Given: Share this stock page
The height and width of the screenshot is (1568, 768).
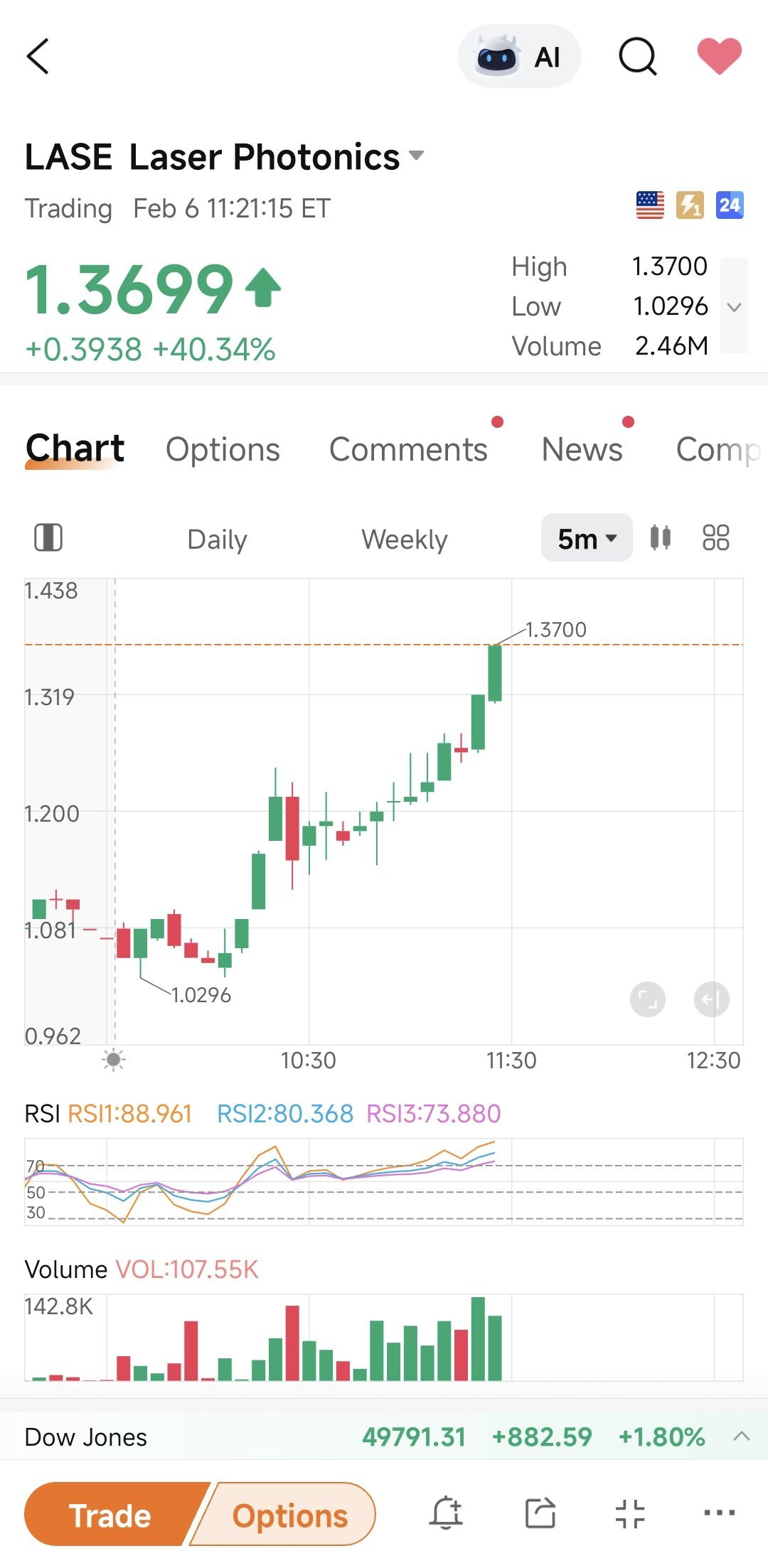Looking at the screenshot, I should click(540, 1513).
